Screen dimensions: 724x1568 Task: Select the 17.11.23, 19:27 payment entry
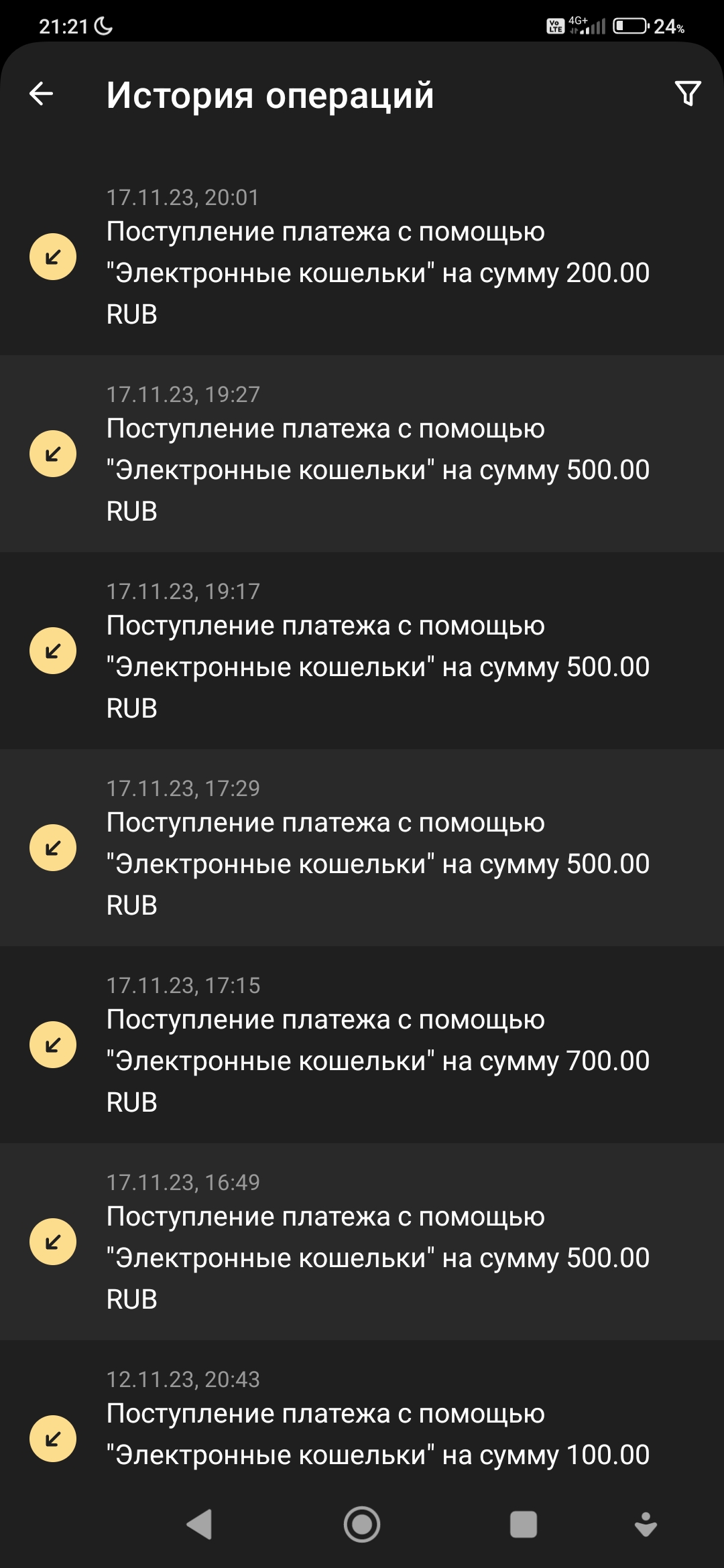pos(362,454)
